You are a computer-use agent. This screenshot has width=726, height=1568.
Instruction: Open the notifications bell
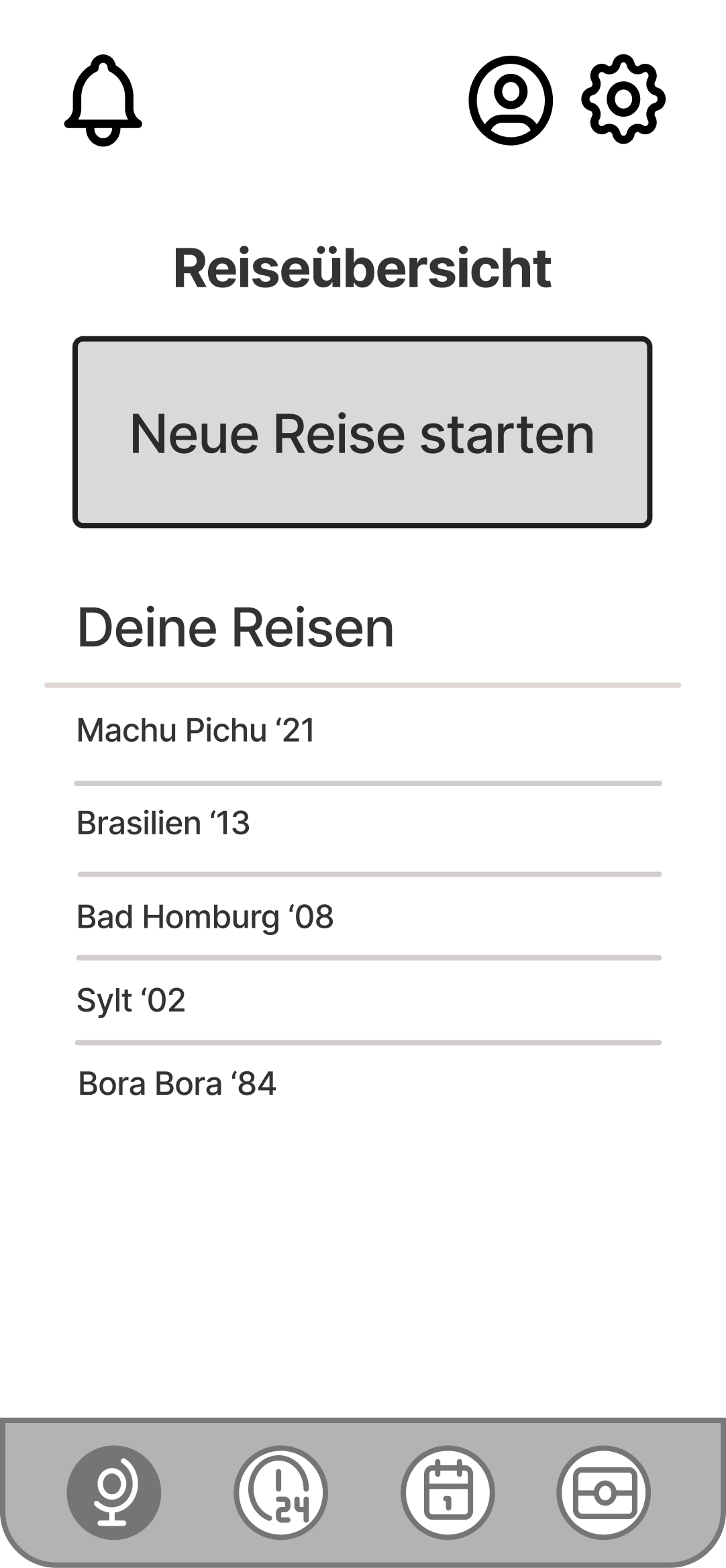coord(103,101)
